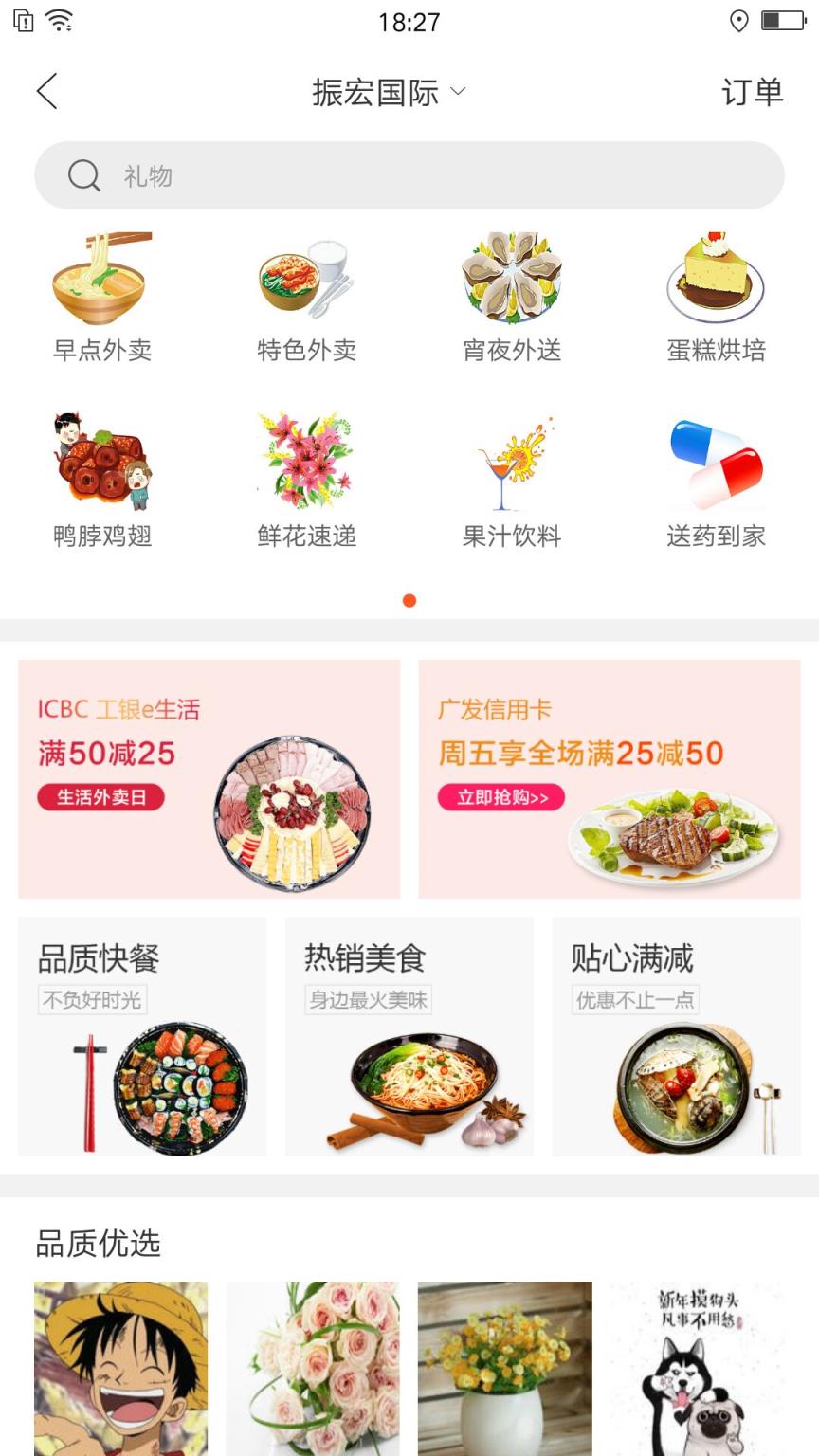View the 贴心满减 discount section
The image size is (819, 1456).
pyautogui.click(x=675, y=1036)
